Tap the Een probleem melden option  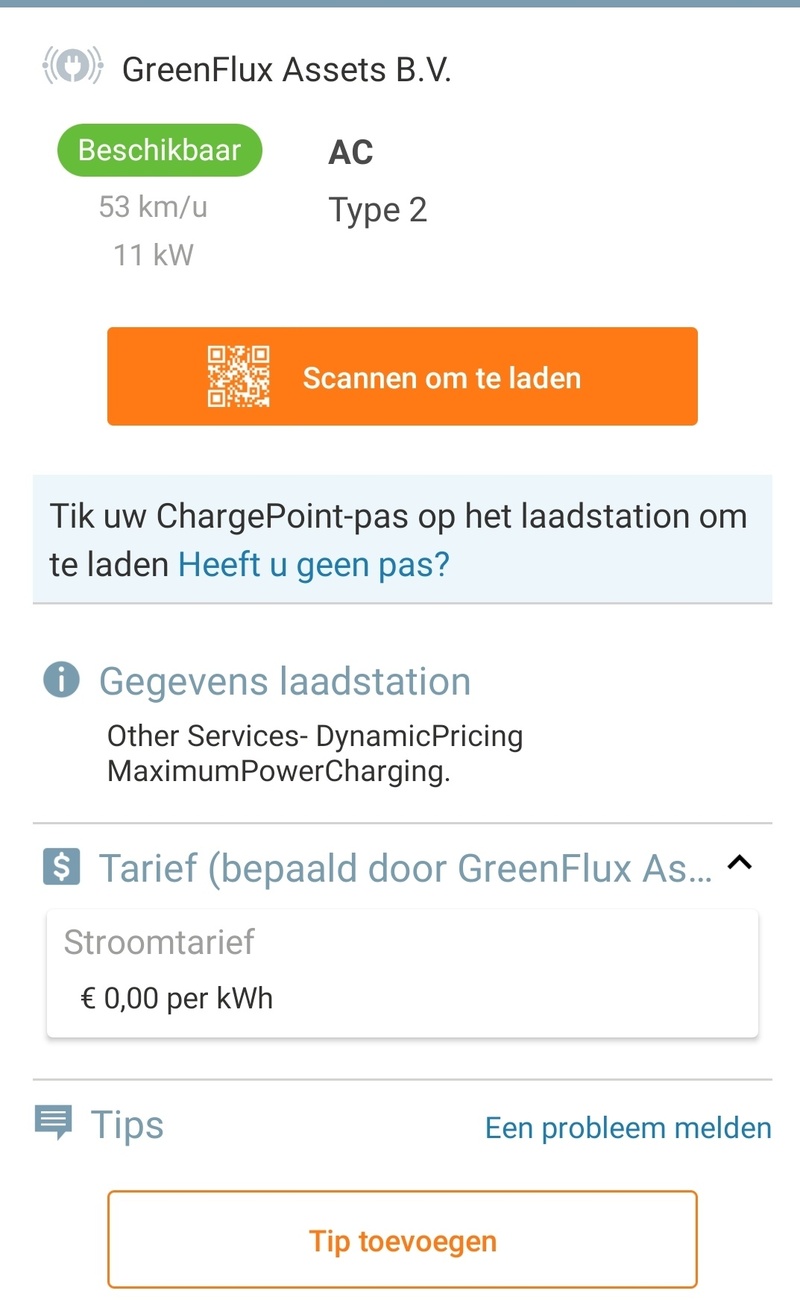click(628, 1127)
